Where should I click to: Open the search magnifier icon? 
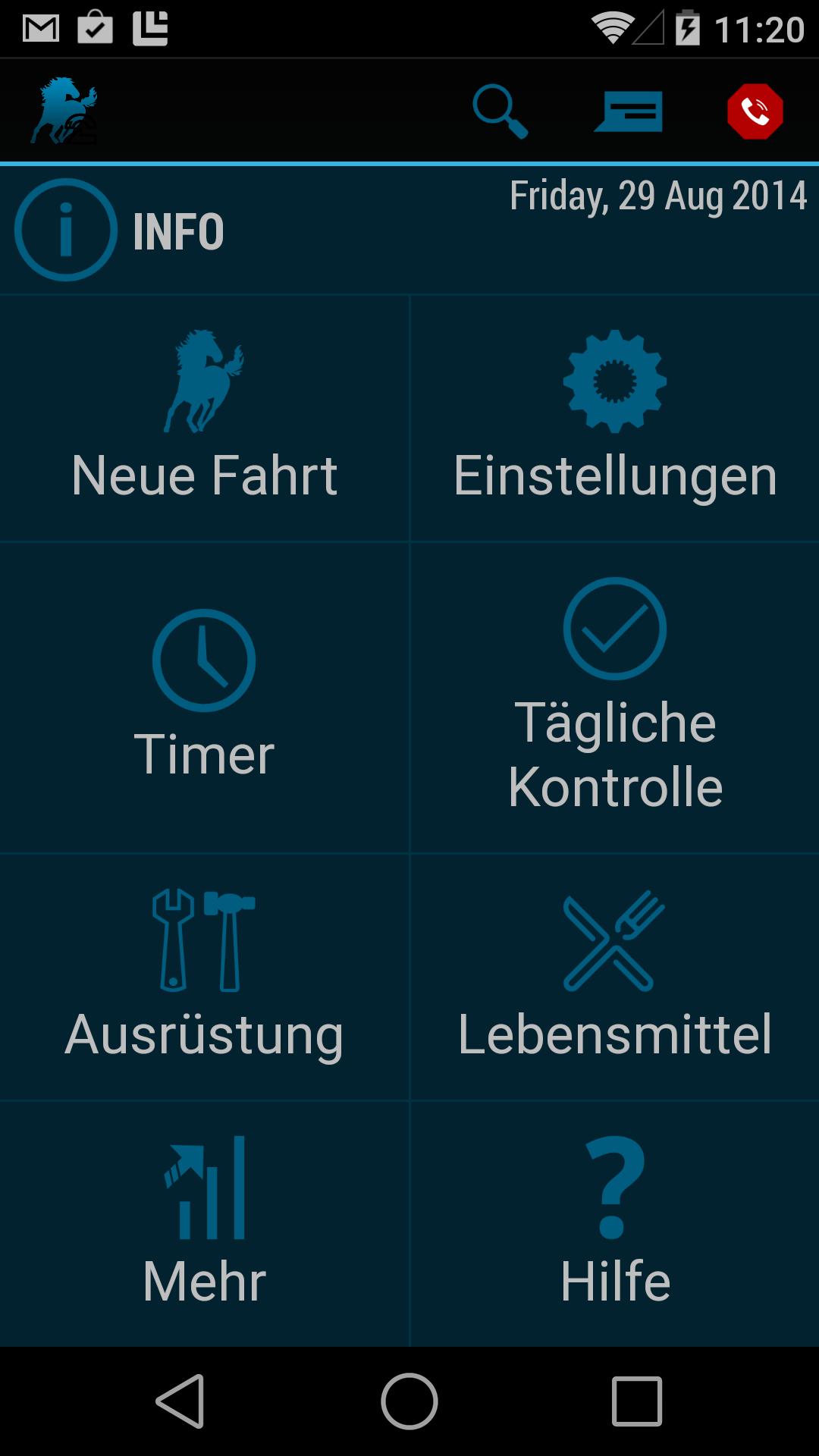coord(500,111)
